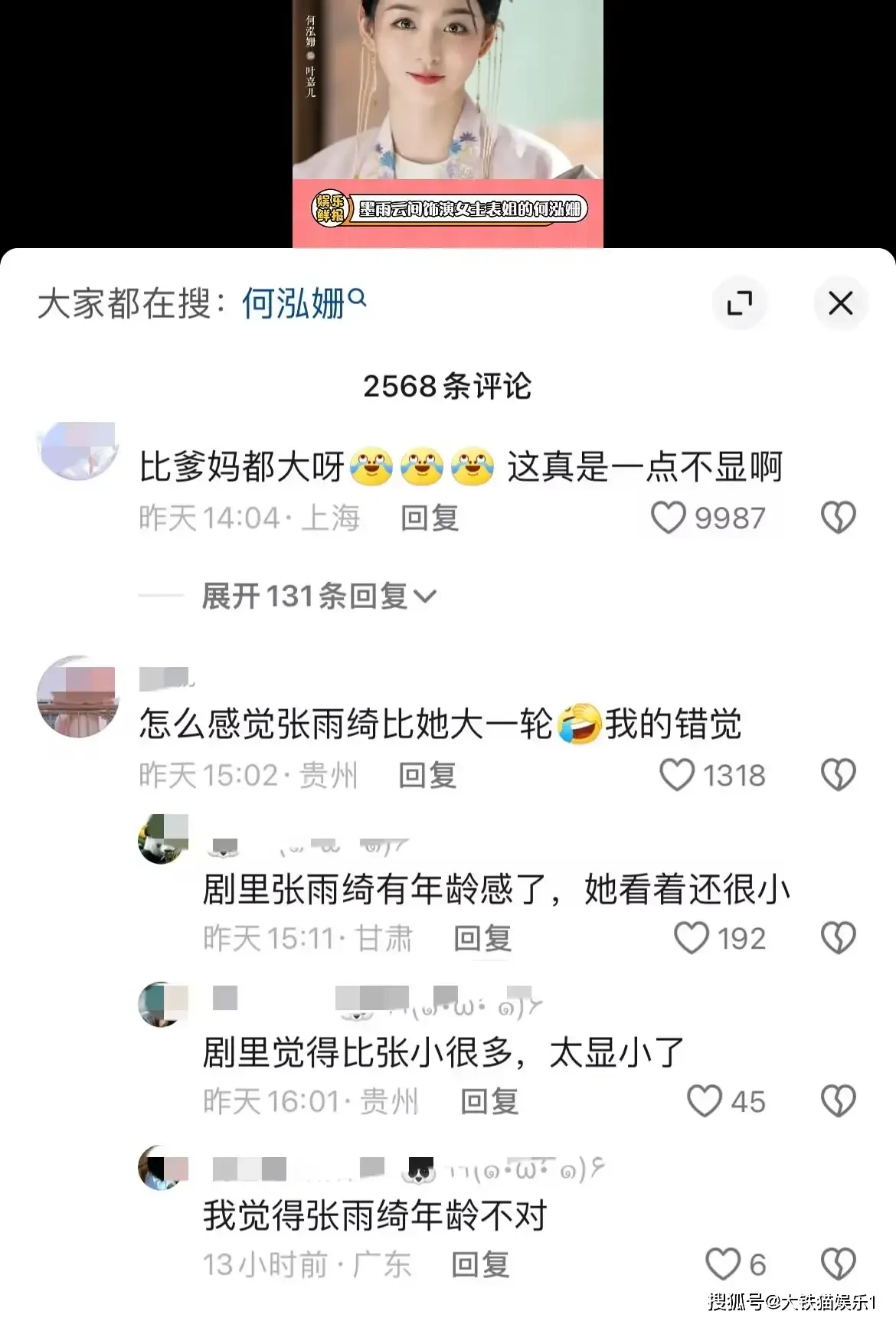The image size is (896, 1321).
Task: Like the reply 剧里觉得比张小很多
Action: pyautogui.click(x=704, y=1101)
